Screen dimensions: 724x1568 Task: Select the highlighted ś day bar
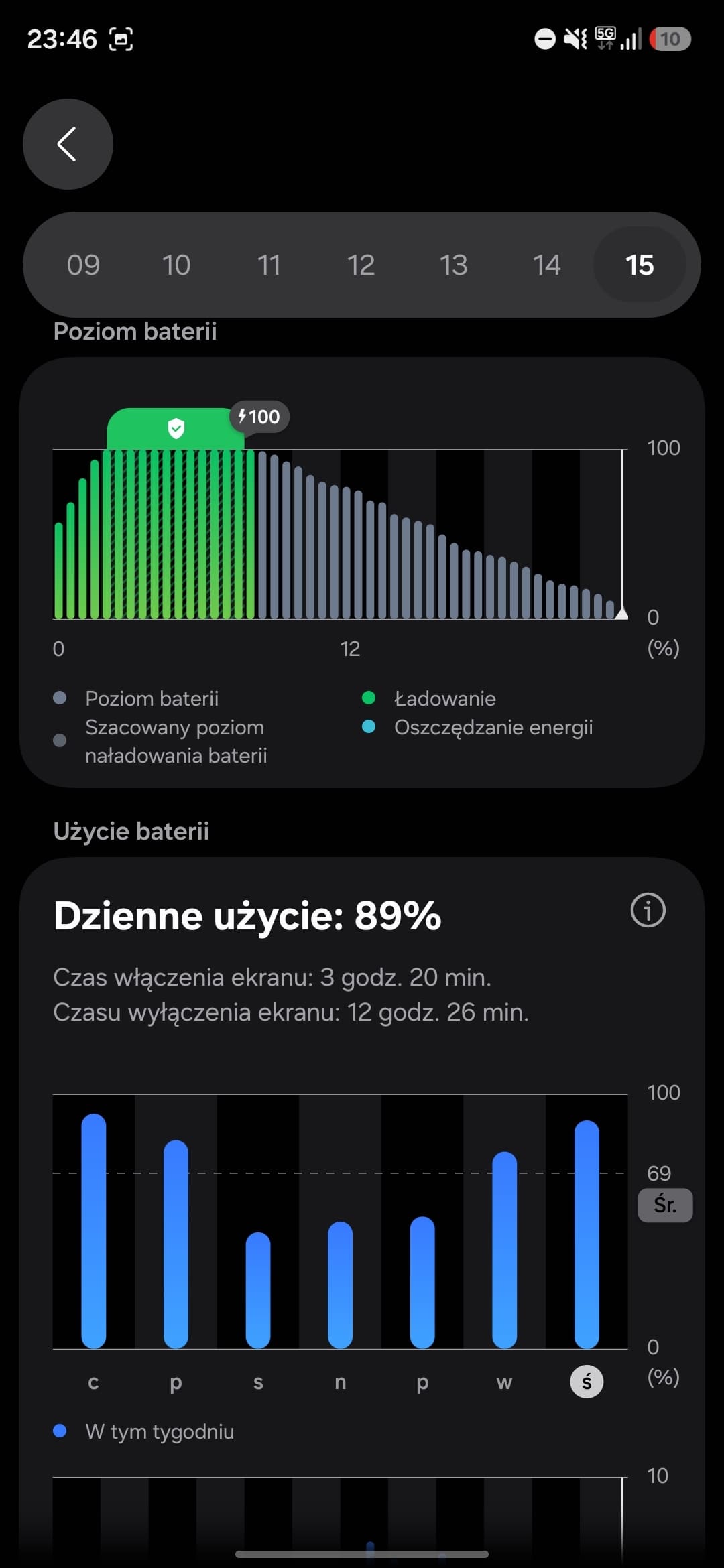click(587, 1234)
